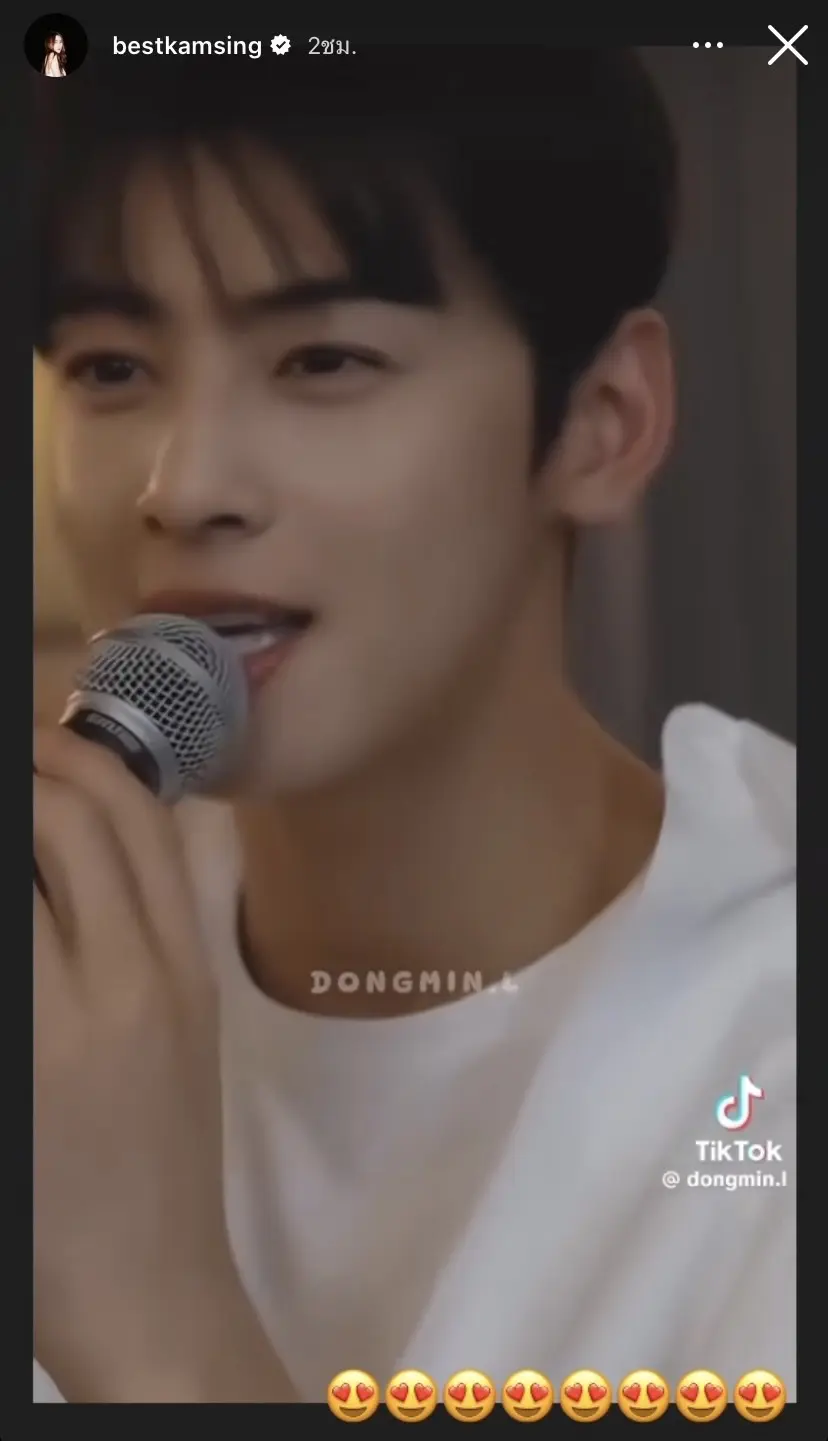Tap the bestkamsing username
The height and width of the screenshot is (1441, 828).
pyautogui.click(x=187, y=46)
